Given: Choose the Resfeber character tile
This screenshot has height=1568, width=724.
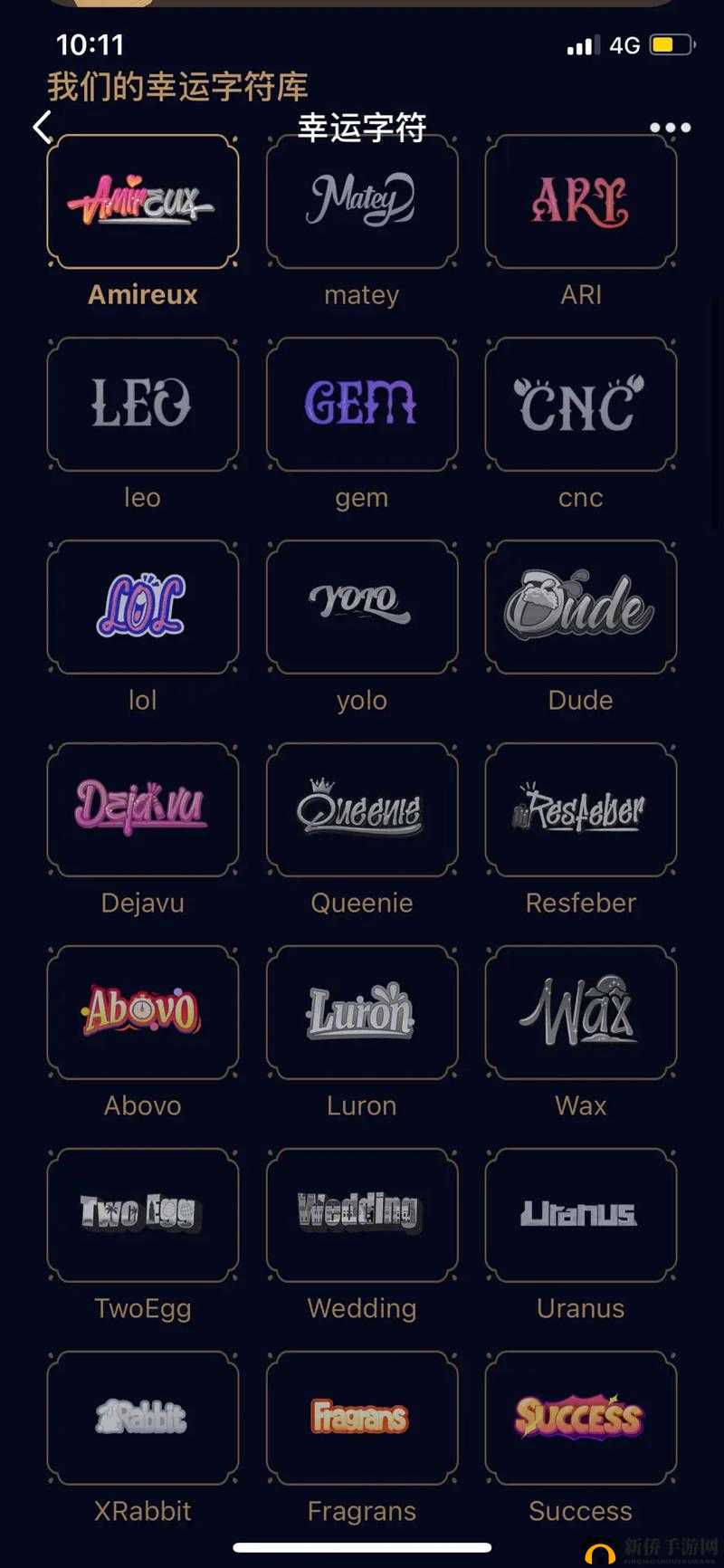Looking at the screenshot, I should [x=581, y=809].
